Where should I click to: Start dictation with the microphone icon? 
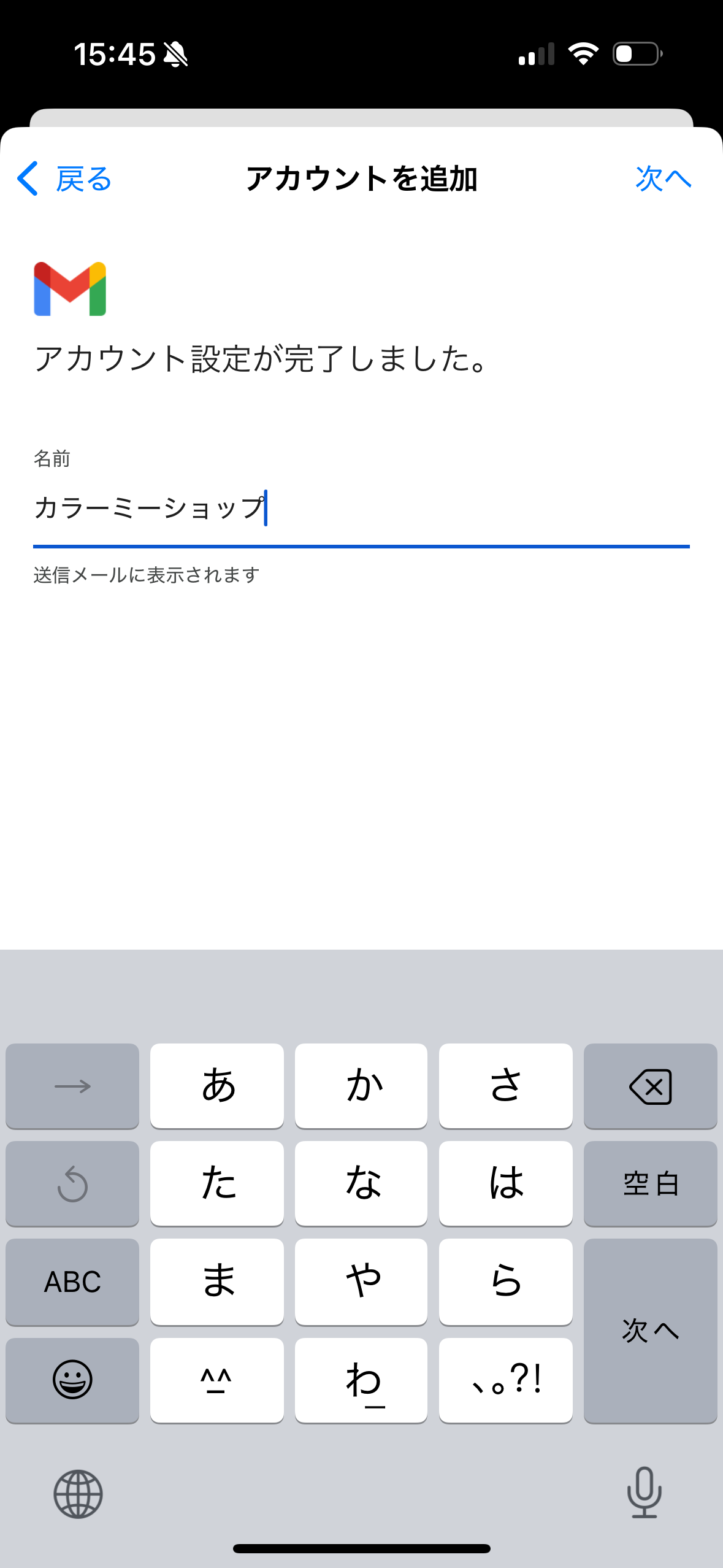click(x=644, y=1493)
